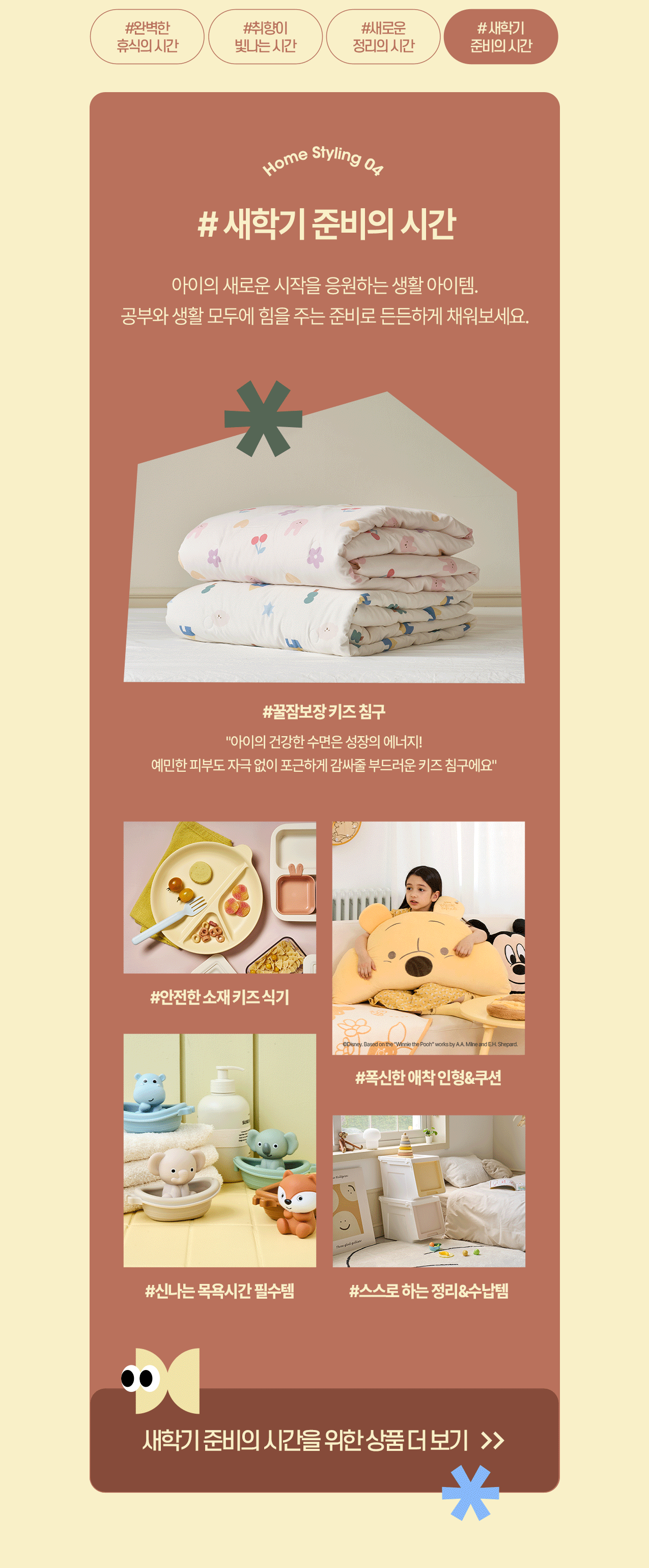Switch to the #취향이 빛나는 시간 tab
This screenshot has height=1568, width=649.
[265, 37]
